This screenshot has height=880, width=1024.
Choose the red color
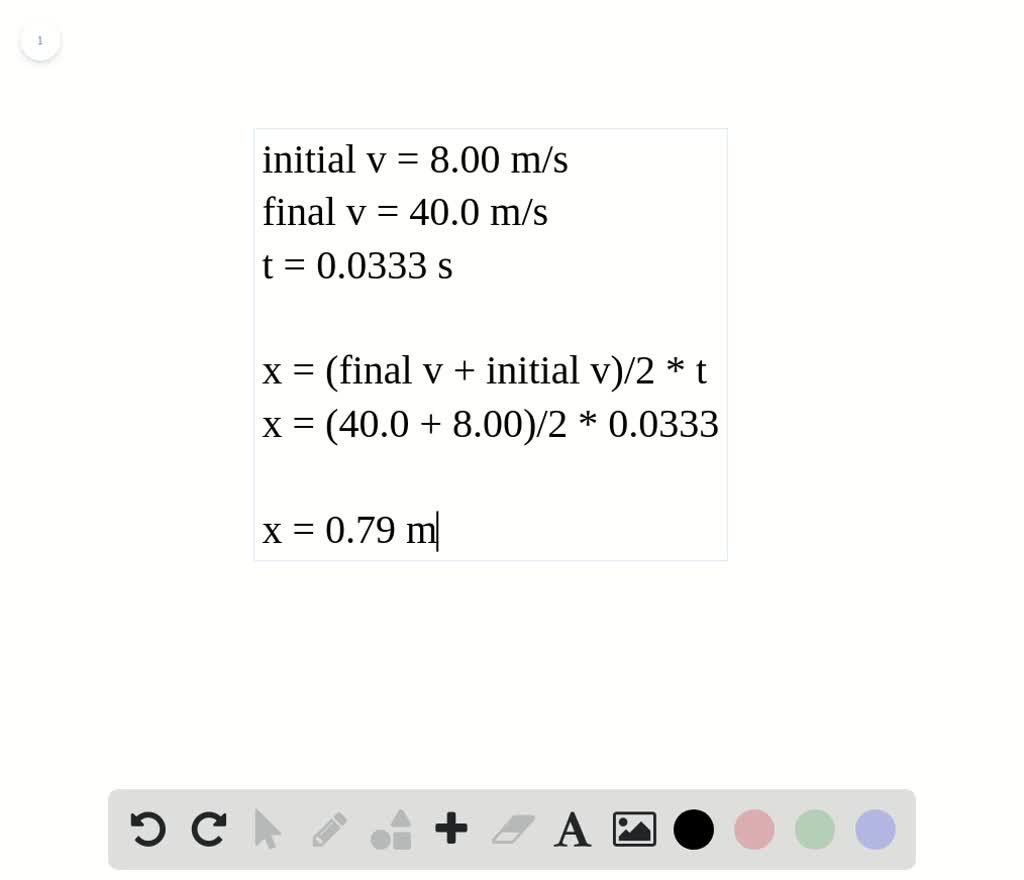coord(754,830)
